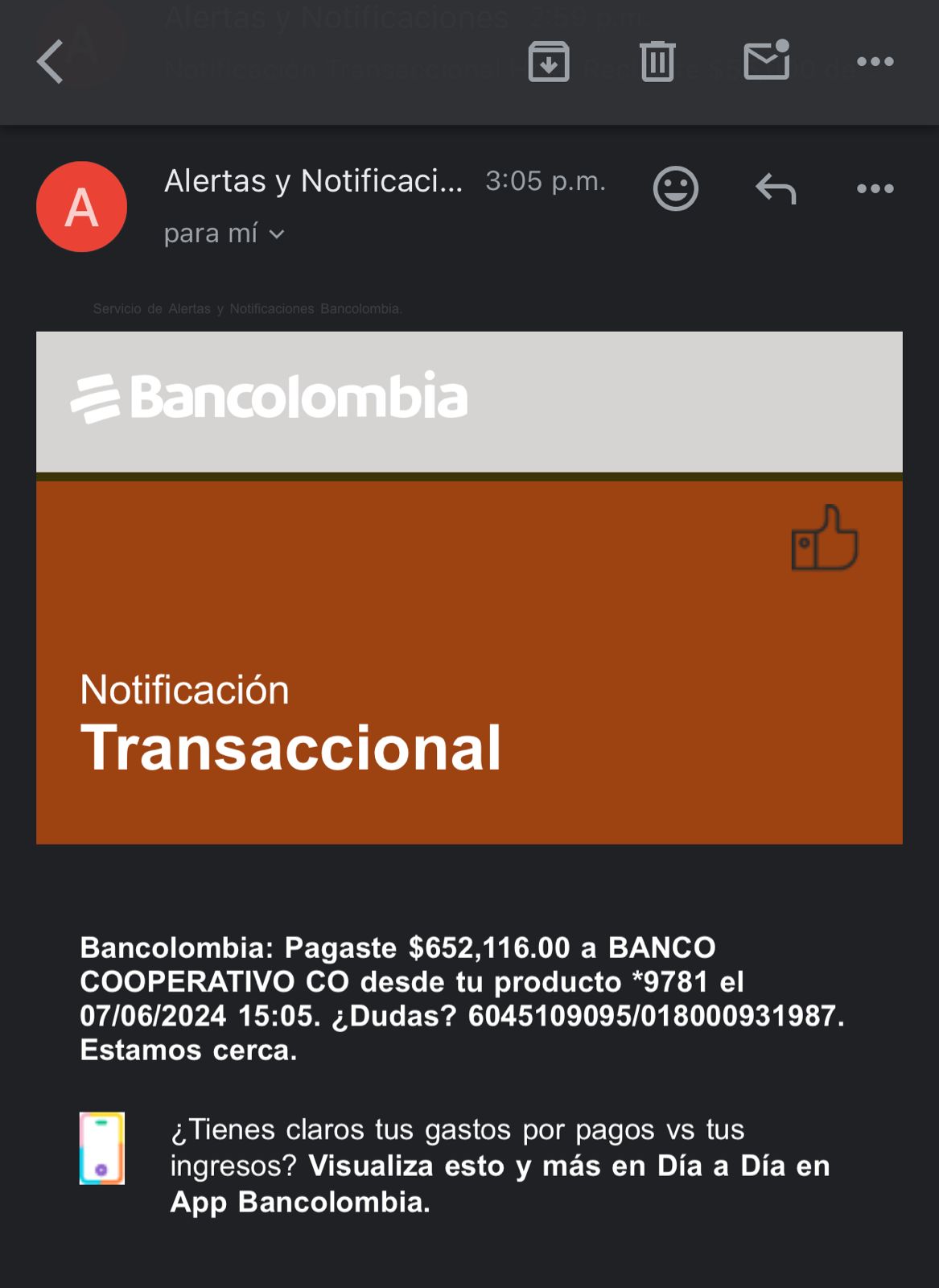Viewport: 939px width, 1288px height.
Task: View the sender's red "A" avatar profile
Action: 81,207
